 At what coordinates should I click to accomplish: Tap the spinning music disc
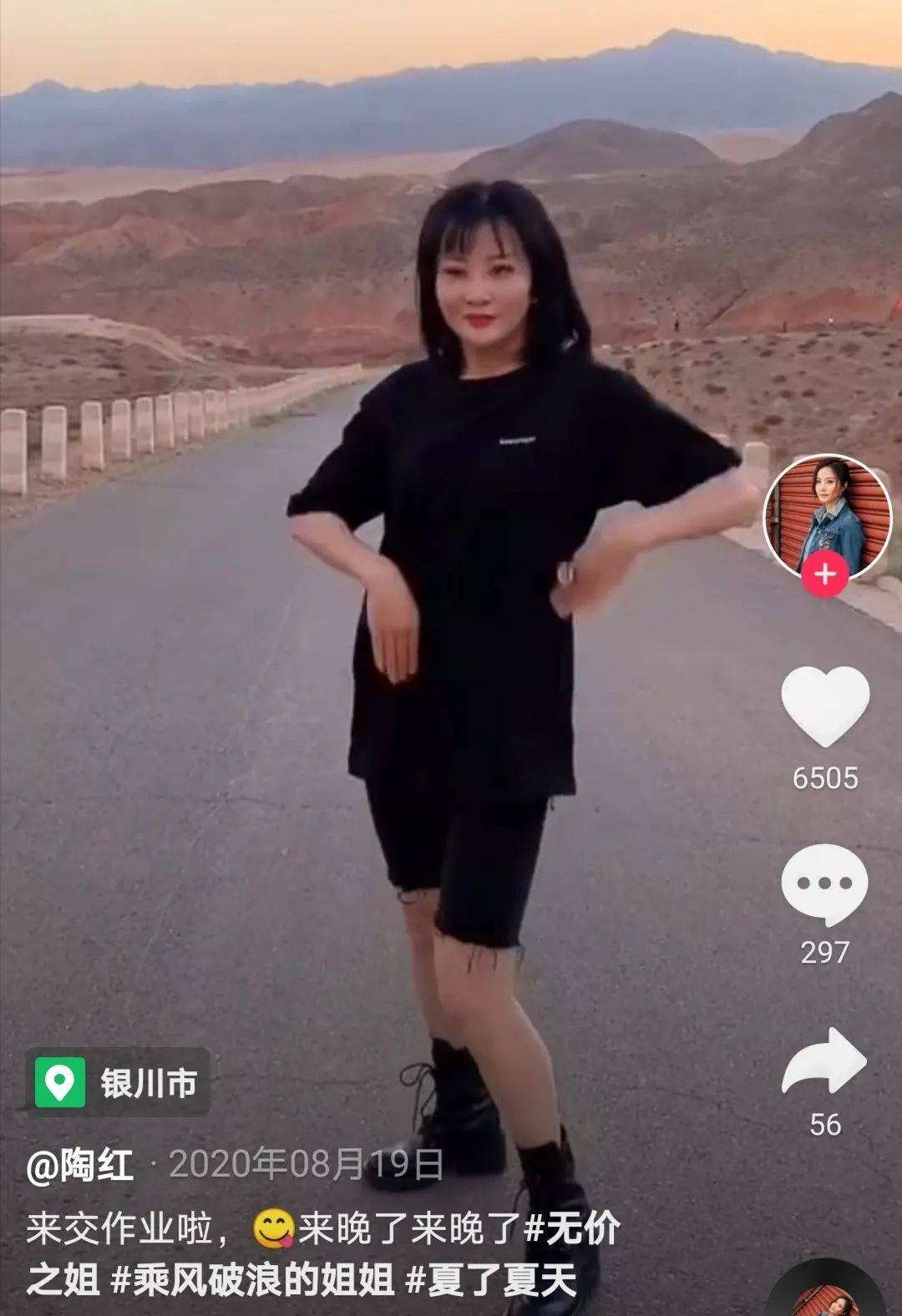[x=827, y=1293]
